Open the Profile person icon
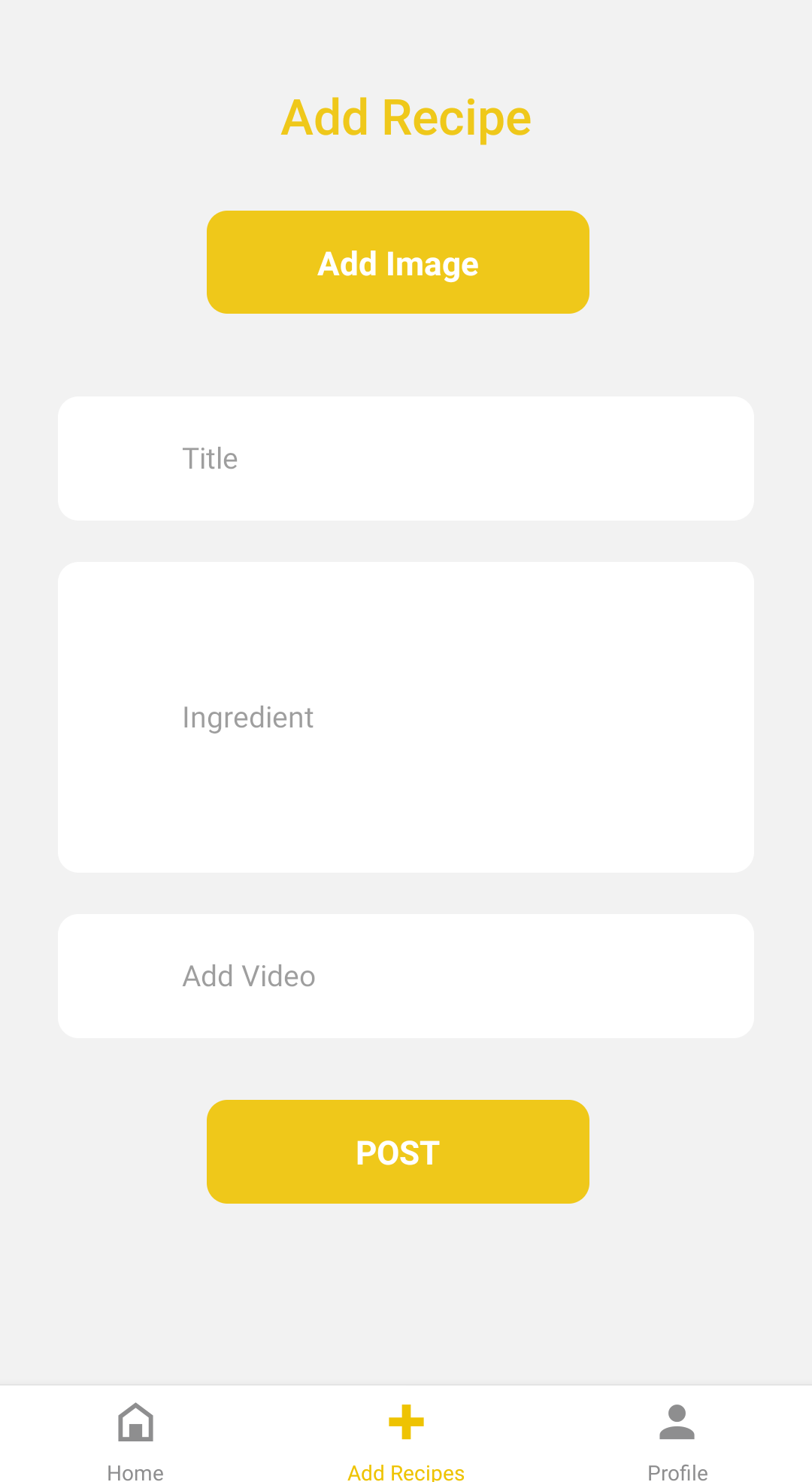The height and width of the screenshot is (1482, 812). tap(676, 1422)
